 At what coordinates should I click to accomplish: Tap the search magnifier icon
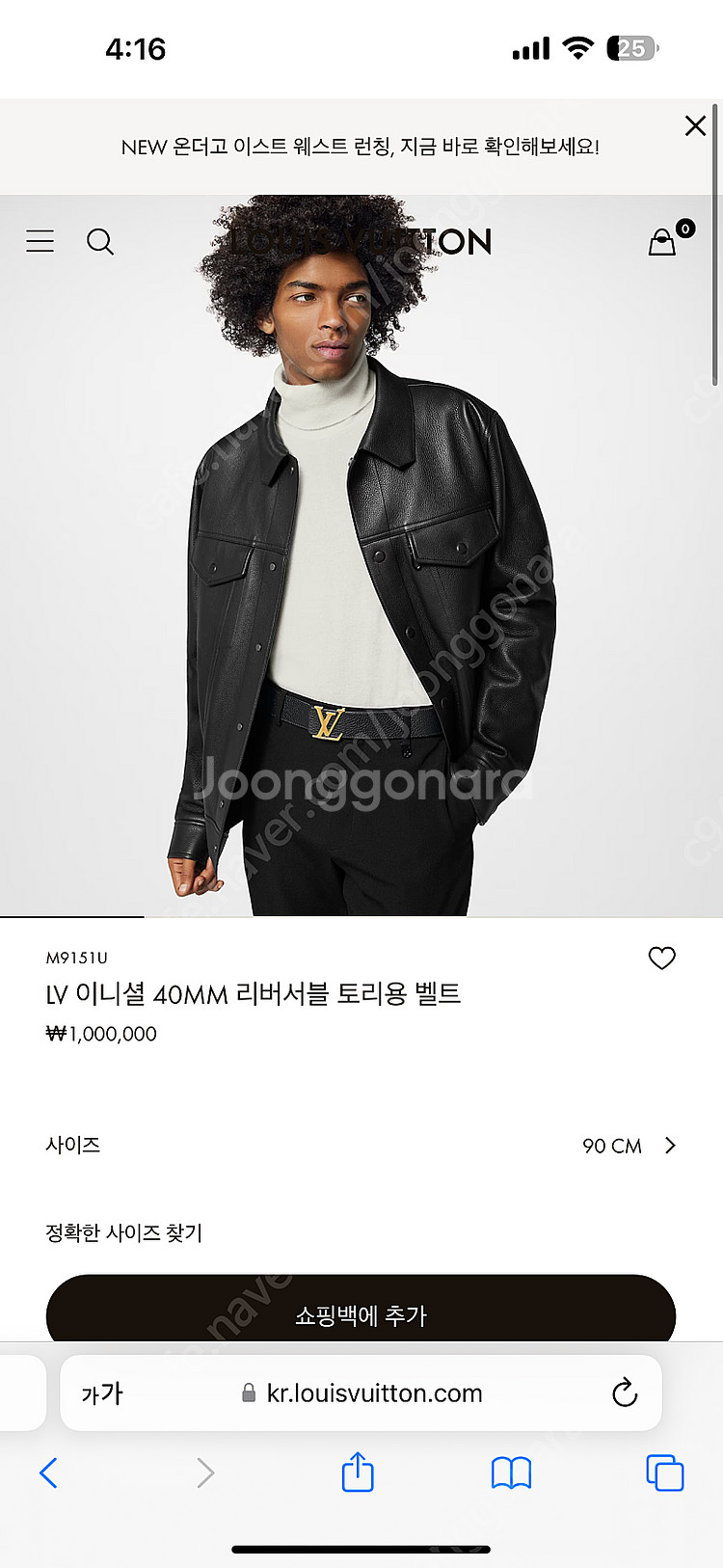pyautogui.click(x=100, y=242)
